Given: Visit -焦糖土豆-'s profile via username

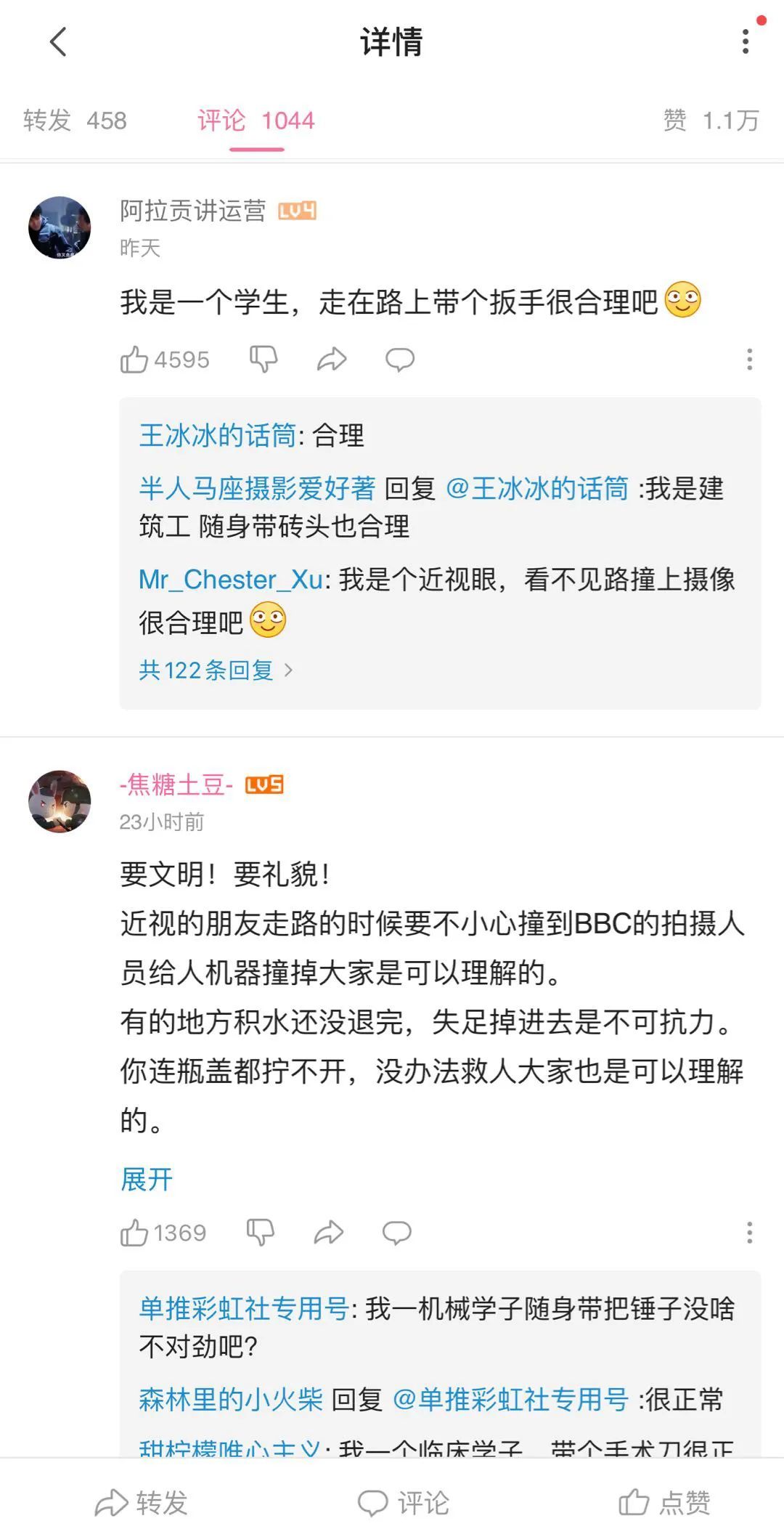Looking at the screenshot, I should pyautogui.click(x=176, y=784).
